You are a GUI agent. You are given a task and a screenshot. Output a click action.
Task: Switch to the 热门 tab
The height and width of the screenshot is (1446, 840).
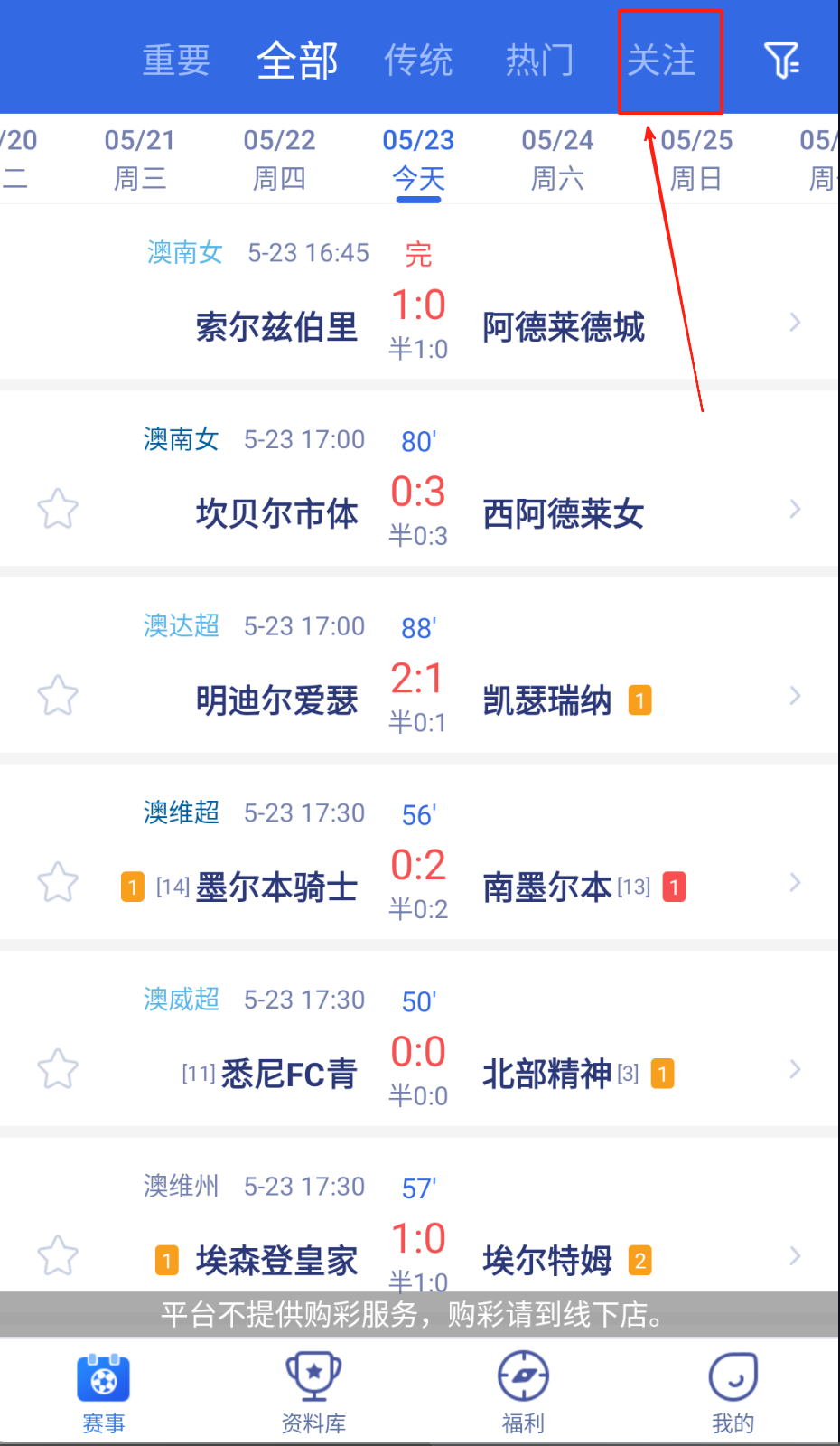tap(539, 61)
